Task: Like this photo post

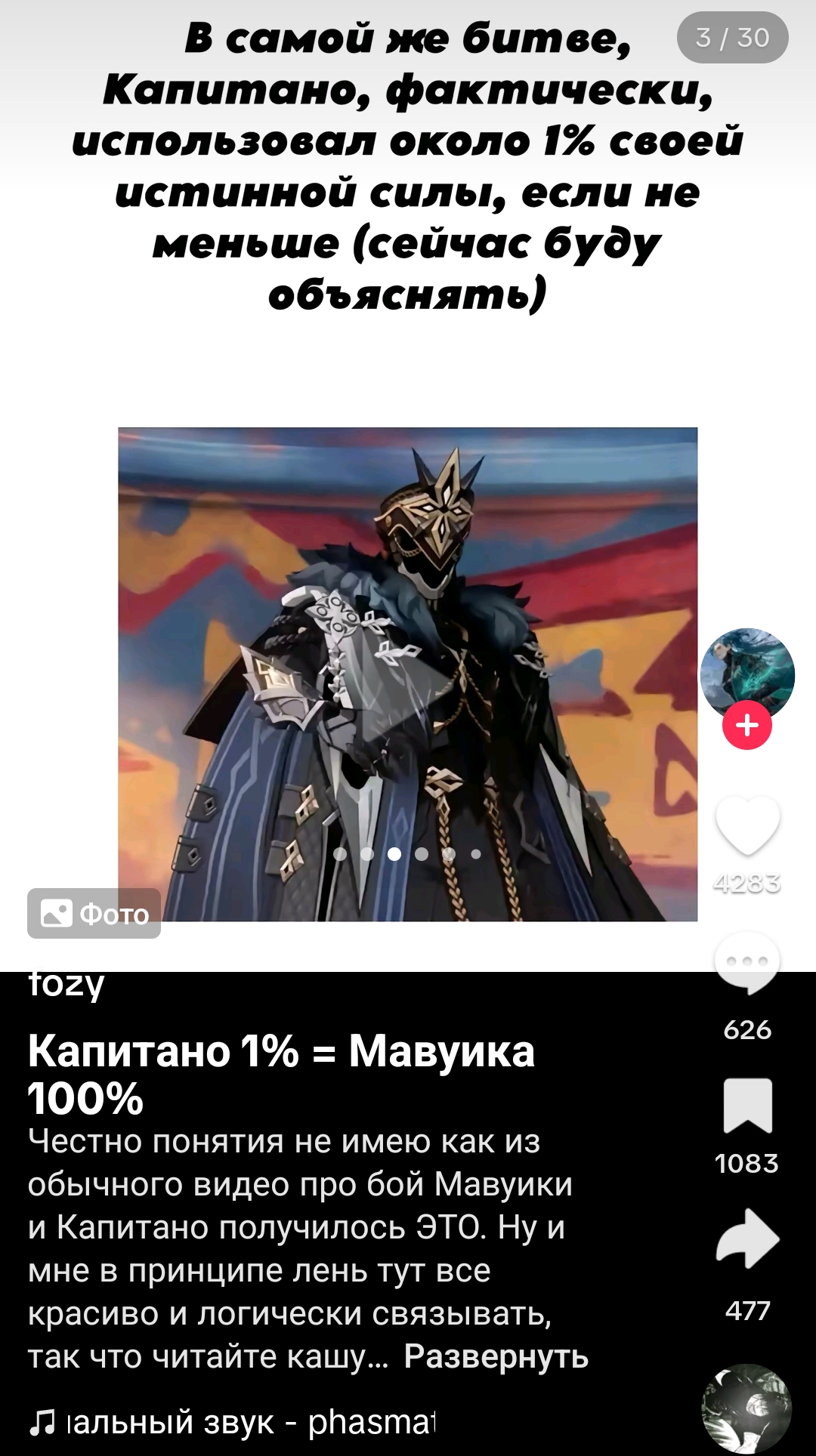Action: 746,825
